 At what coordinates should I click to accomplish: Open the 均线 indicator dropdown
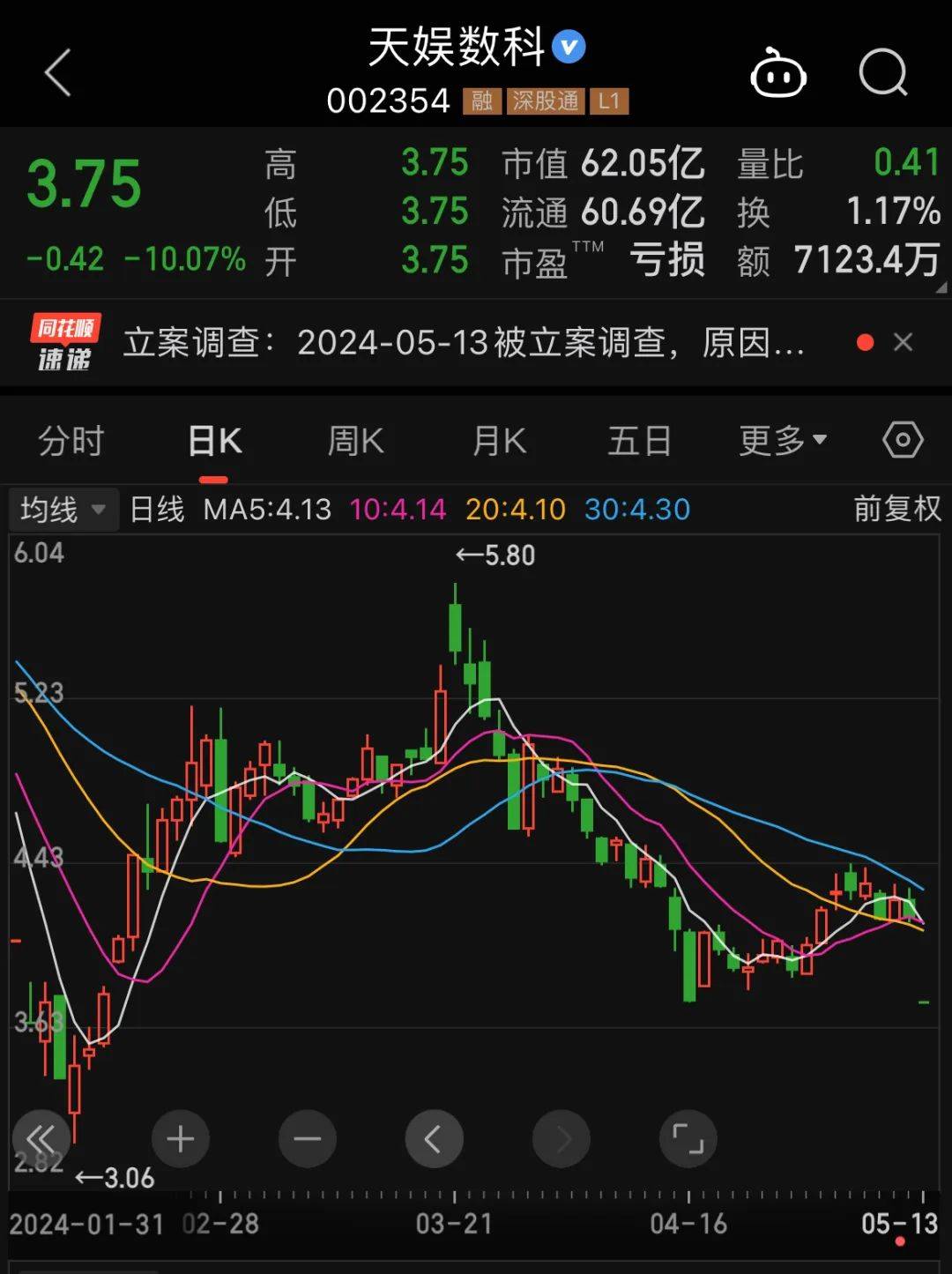pyautogui.click(x=63, y=510)
